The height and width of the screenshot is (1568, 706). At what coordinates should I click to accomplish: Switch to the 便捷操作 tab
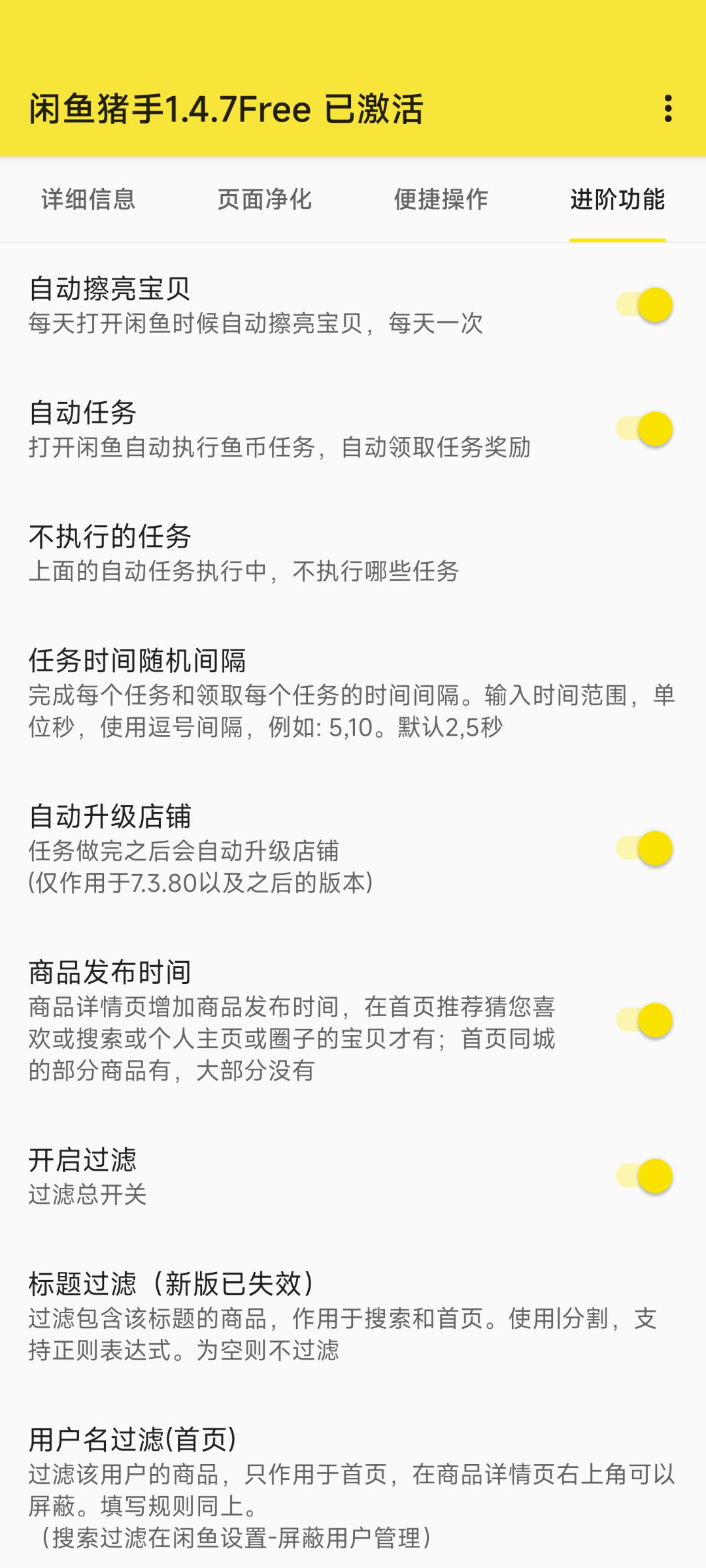point(441,199)
